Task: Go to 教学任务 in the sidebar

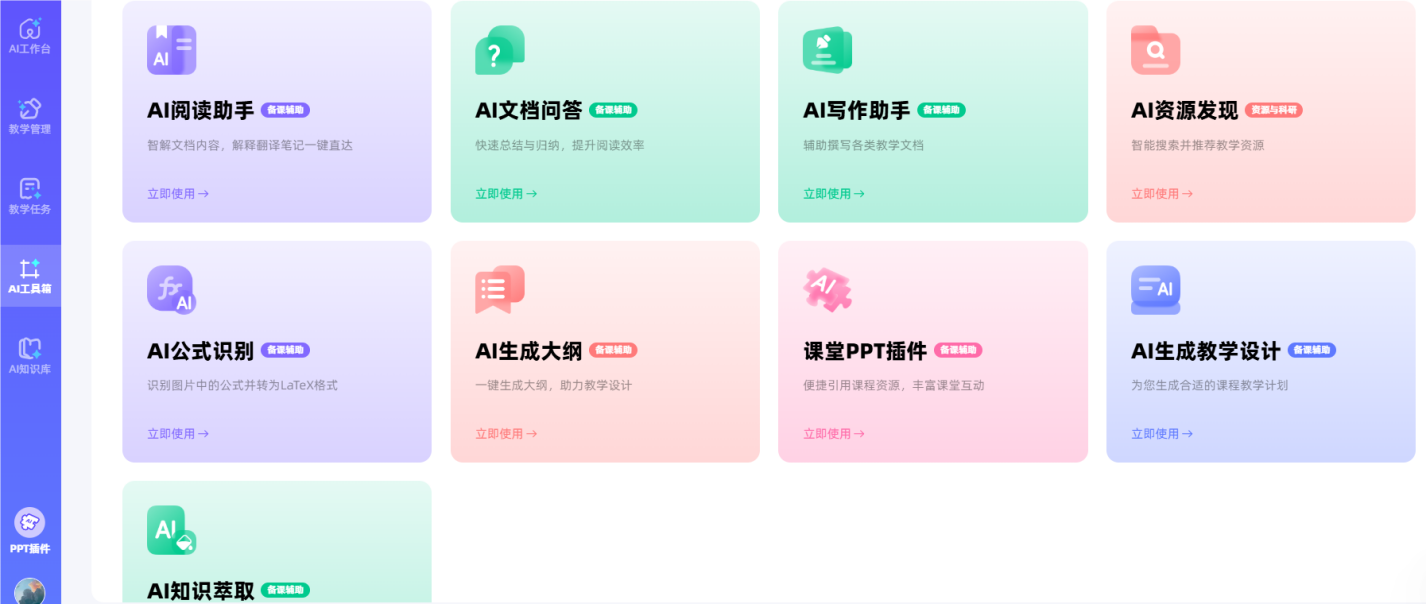Action: point(30,196)
